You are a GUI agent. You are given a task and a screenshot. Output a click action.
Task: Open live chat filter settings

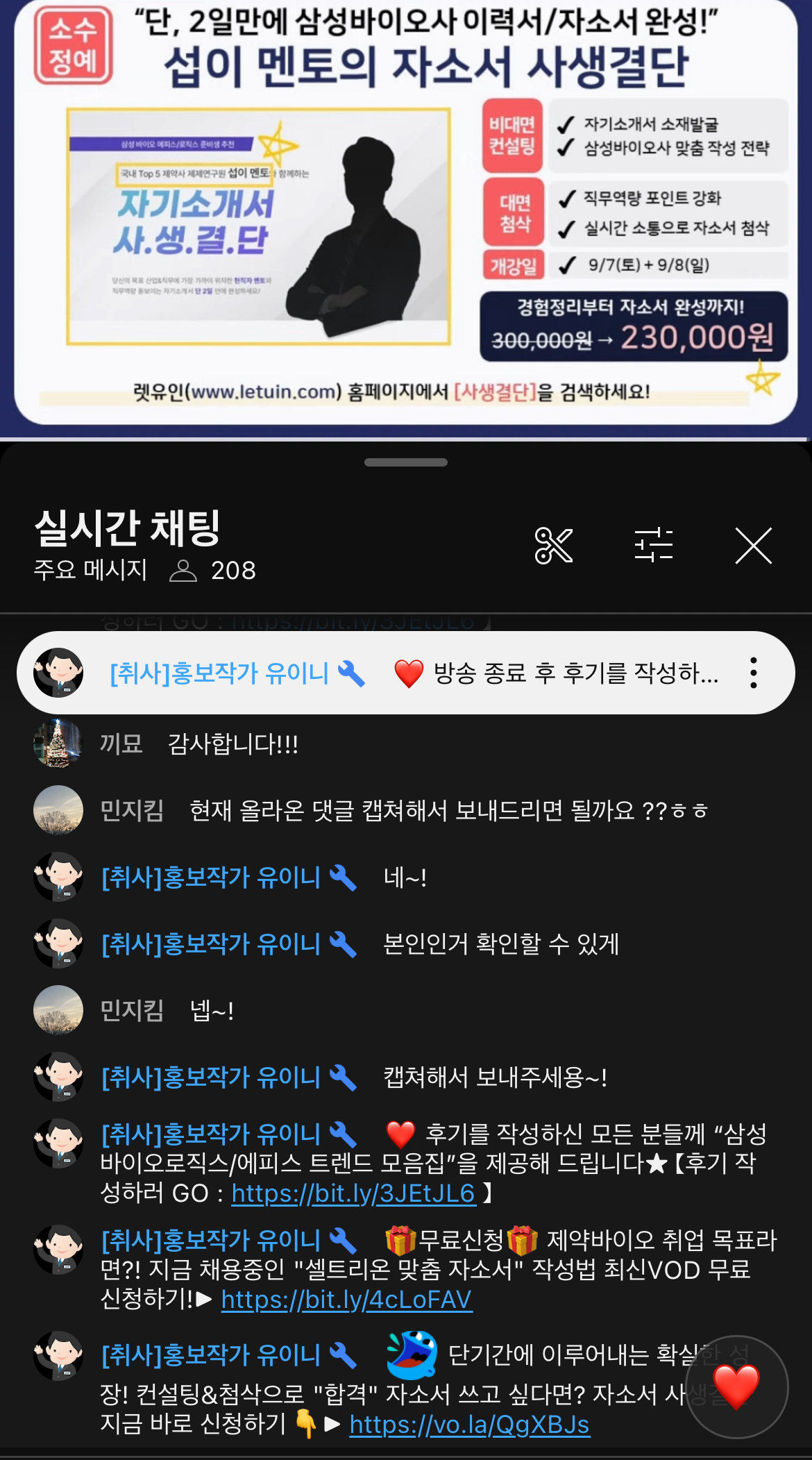click(654, 546)
